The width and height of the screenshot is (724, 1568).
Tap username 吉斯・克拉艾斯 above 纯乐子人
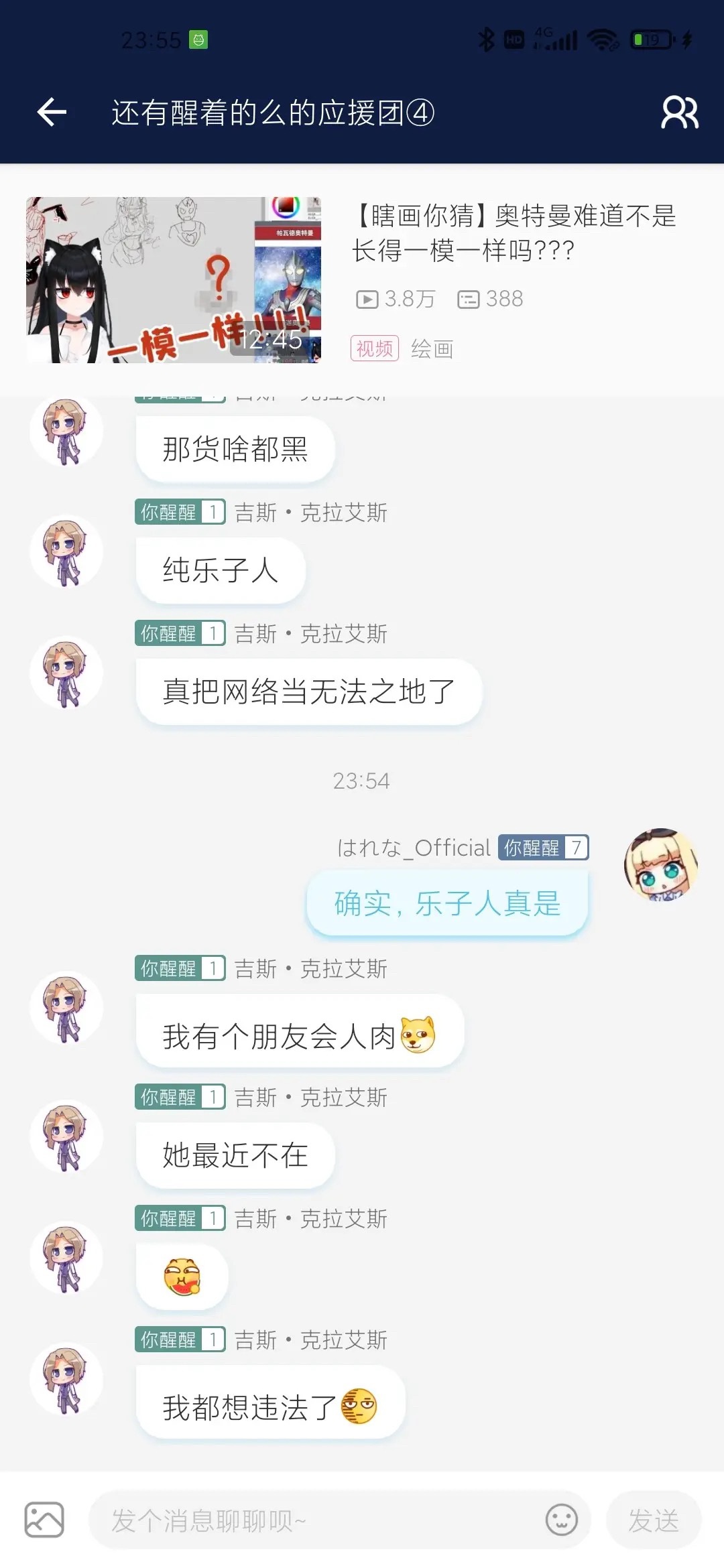tap(310, 513)
